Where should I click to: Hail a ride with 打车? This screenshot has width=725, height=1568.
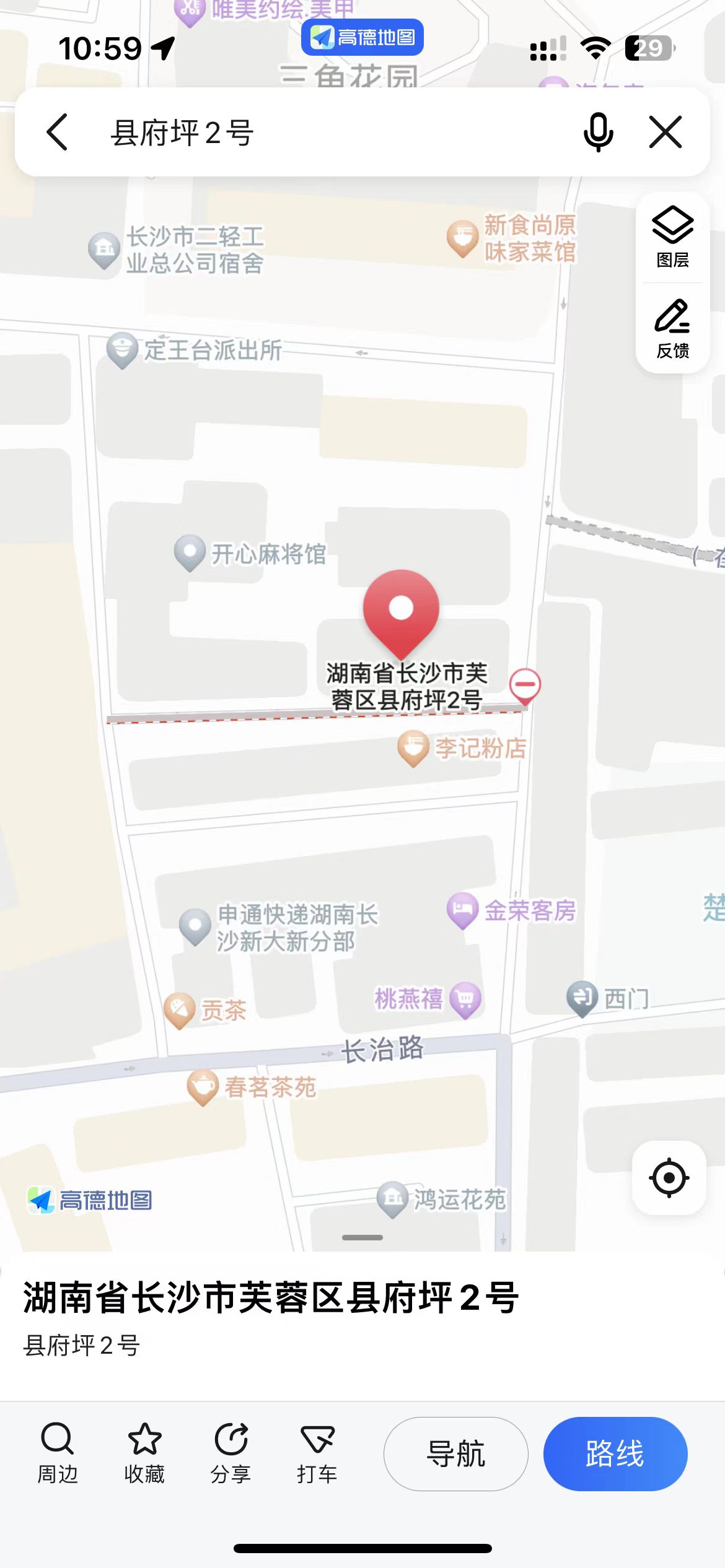click(317, 1453)
